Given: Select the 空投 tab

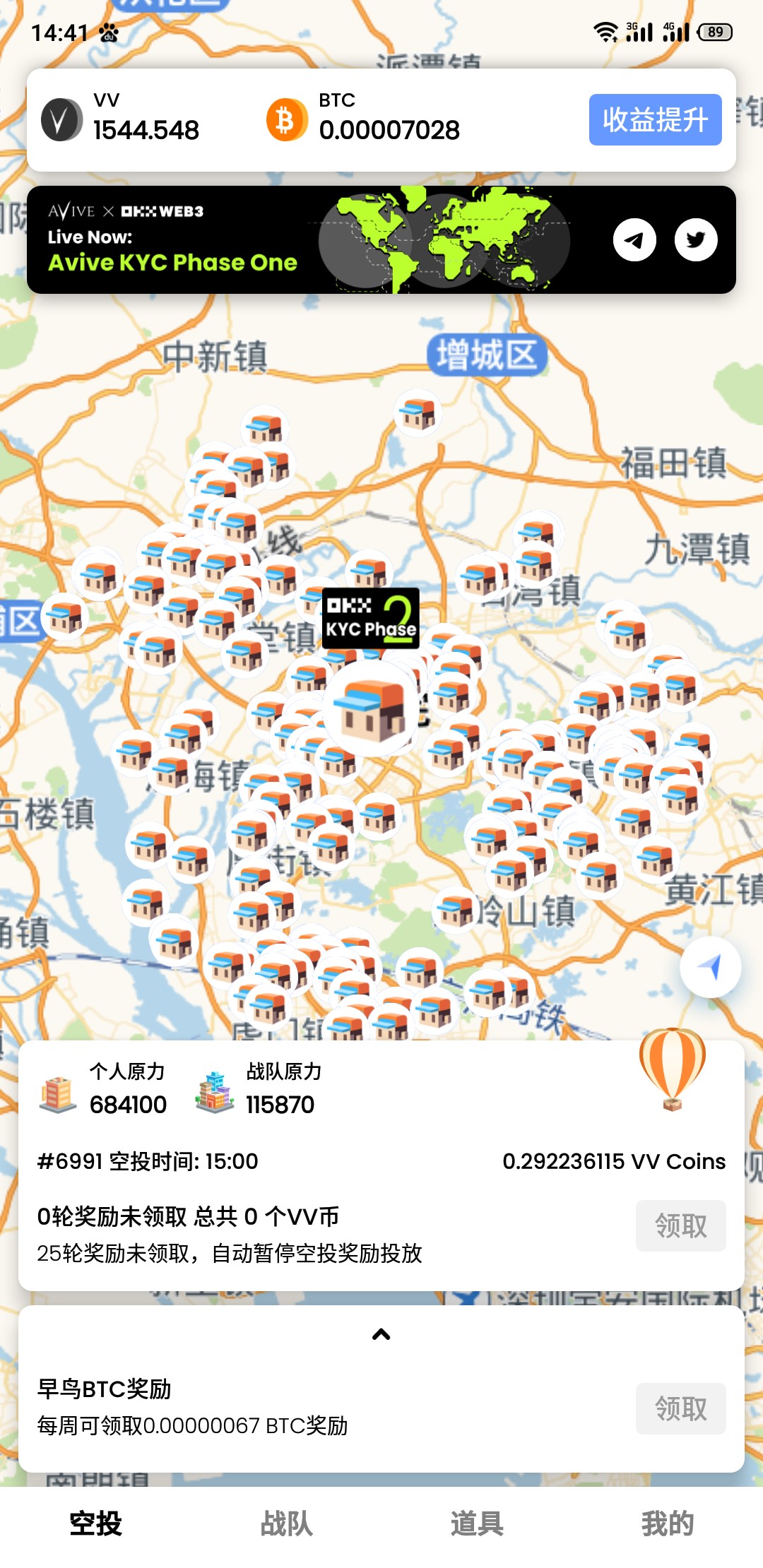Looking at the screenshot, I should [95, 1524].
